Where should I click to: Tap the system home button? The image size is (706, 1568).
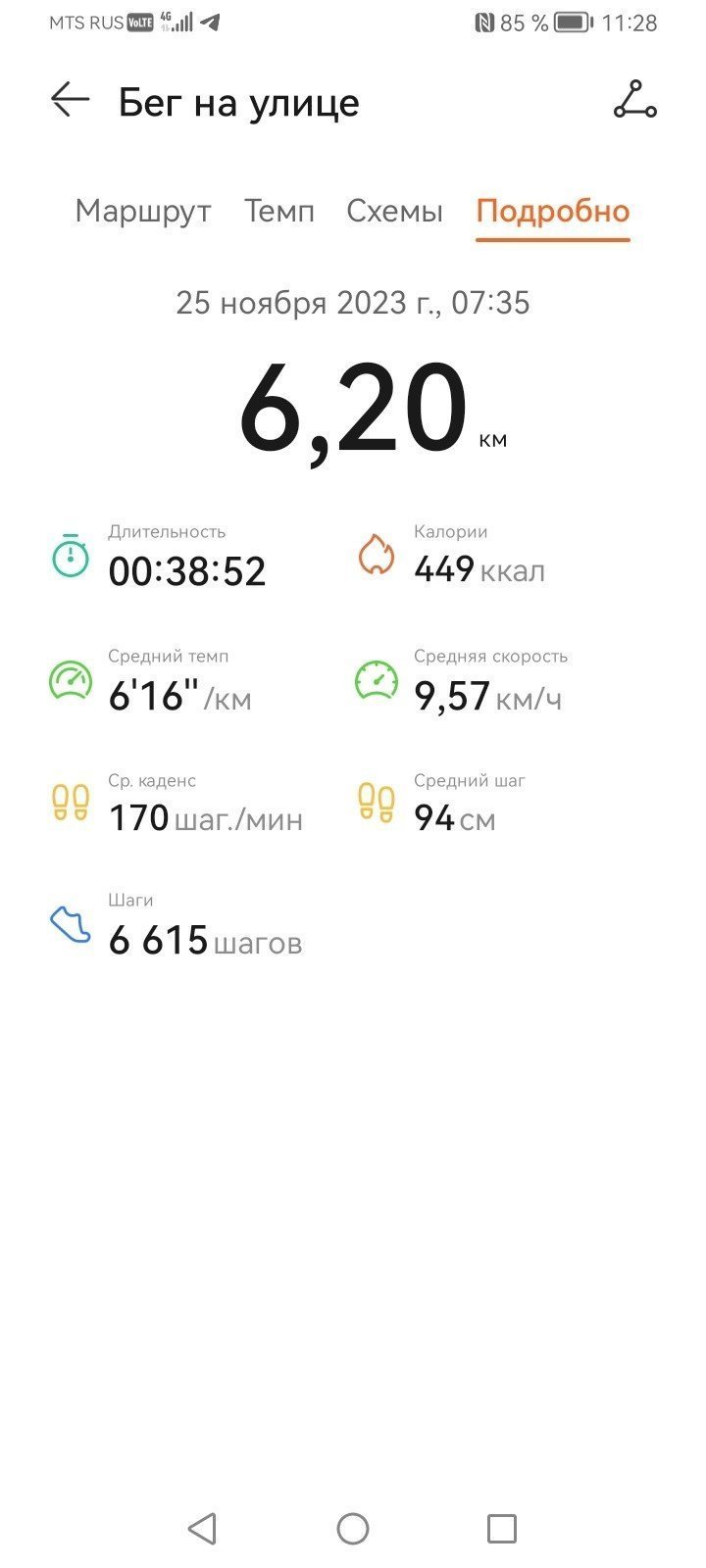point(353,1528)
